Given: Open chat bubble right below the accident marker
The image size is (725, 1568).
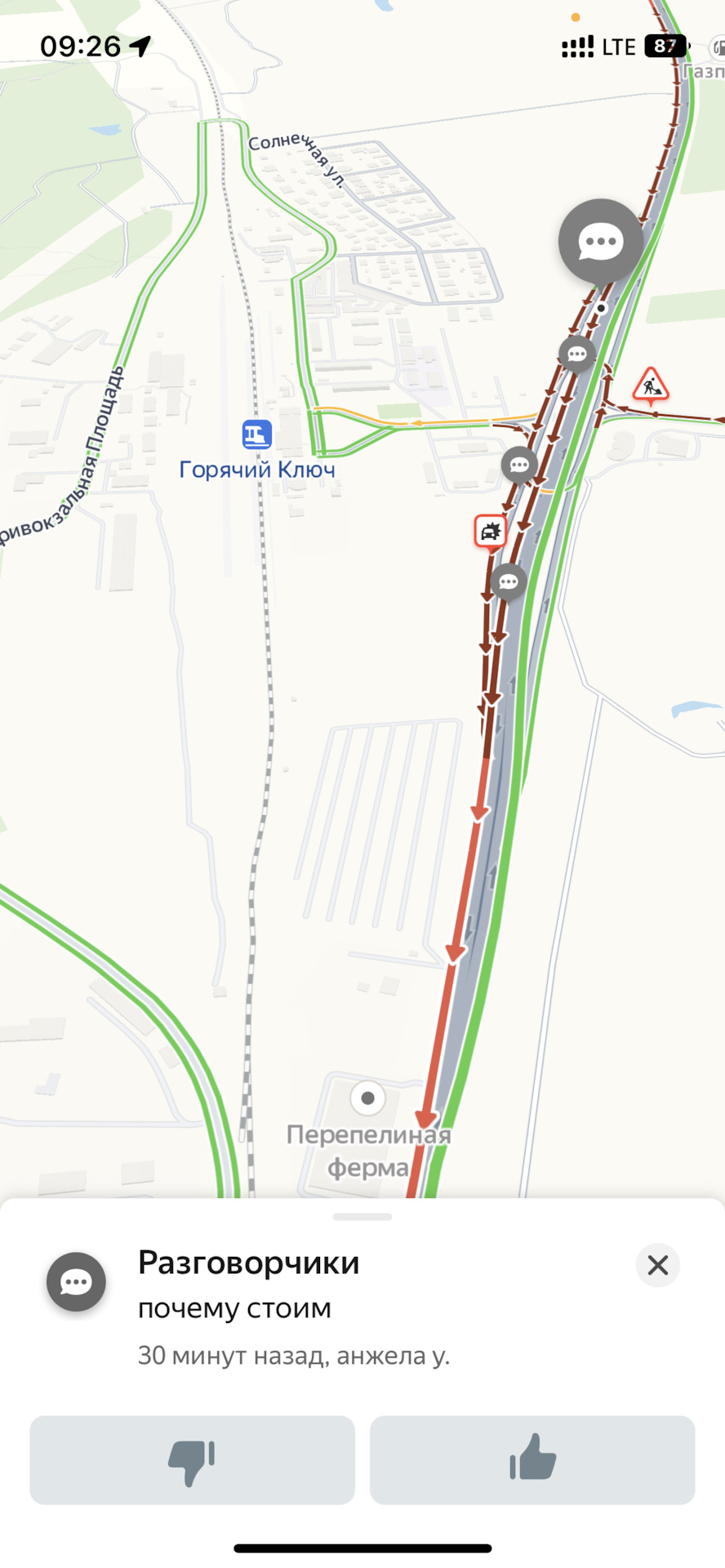Looking at the screenshot, I should click(x=509, y=581).
